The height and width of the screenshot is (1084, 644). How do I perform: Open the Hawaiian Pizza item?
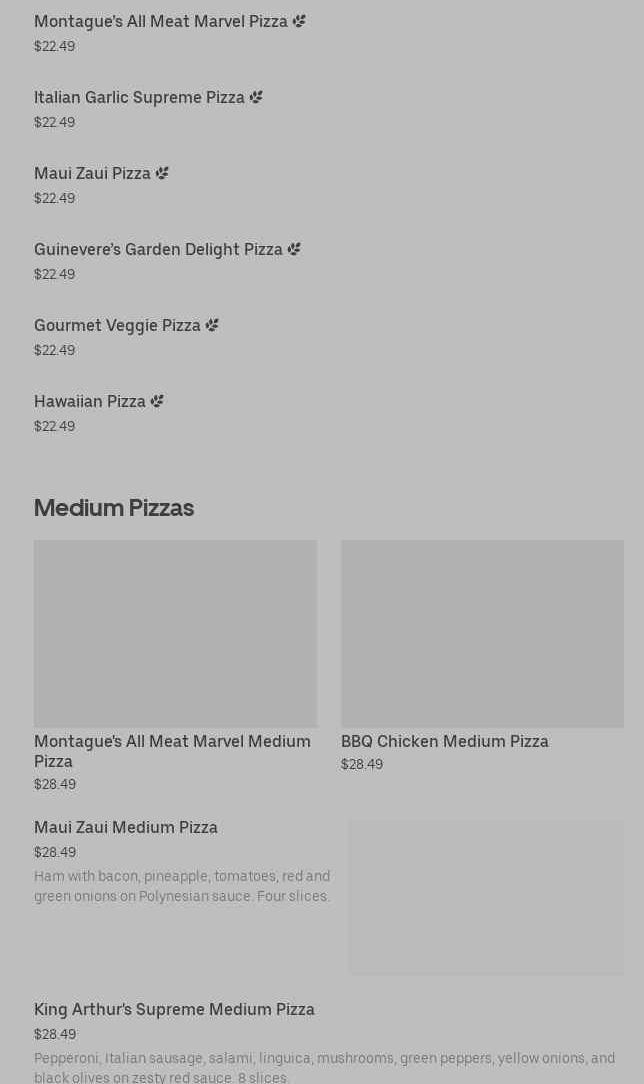(90, 402)
